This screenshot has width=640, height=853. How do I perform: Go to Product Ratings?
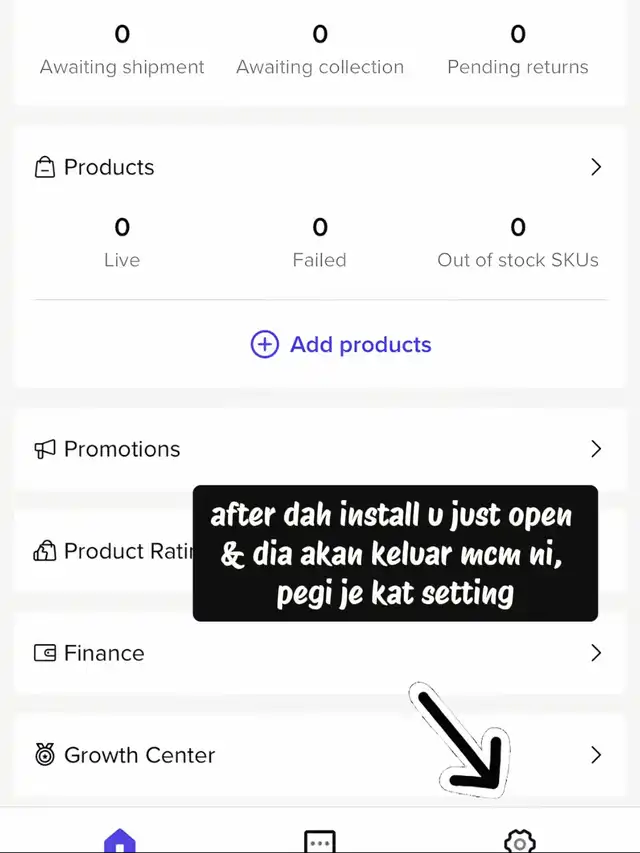tap(112, 551)
